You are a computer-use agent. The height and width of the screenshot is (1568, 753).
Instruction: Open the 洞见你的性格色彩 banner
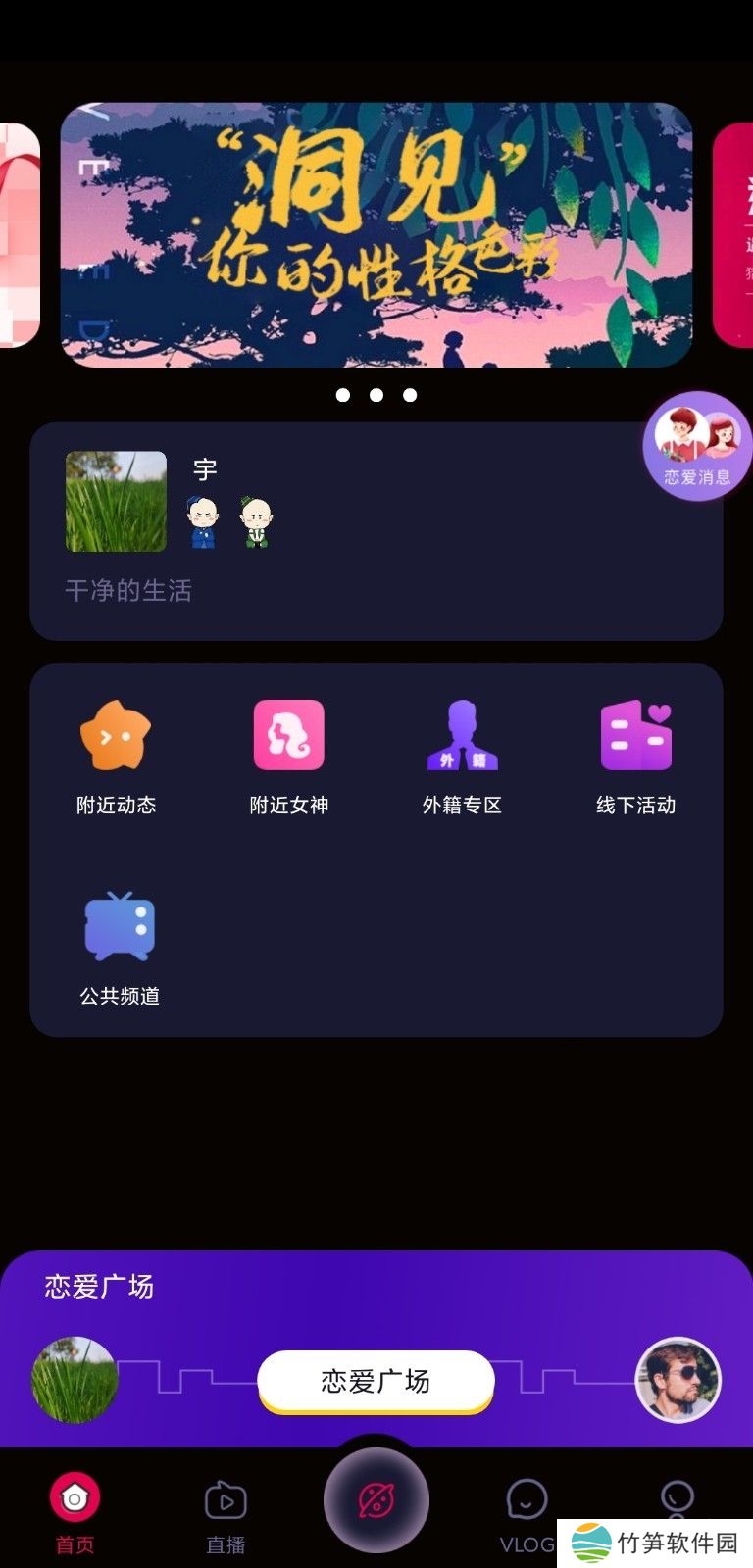coord(376,235)
